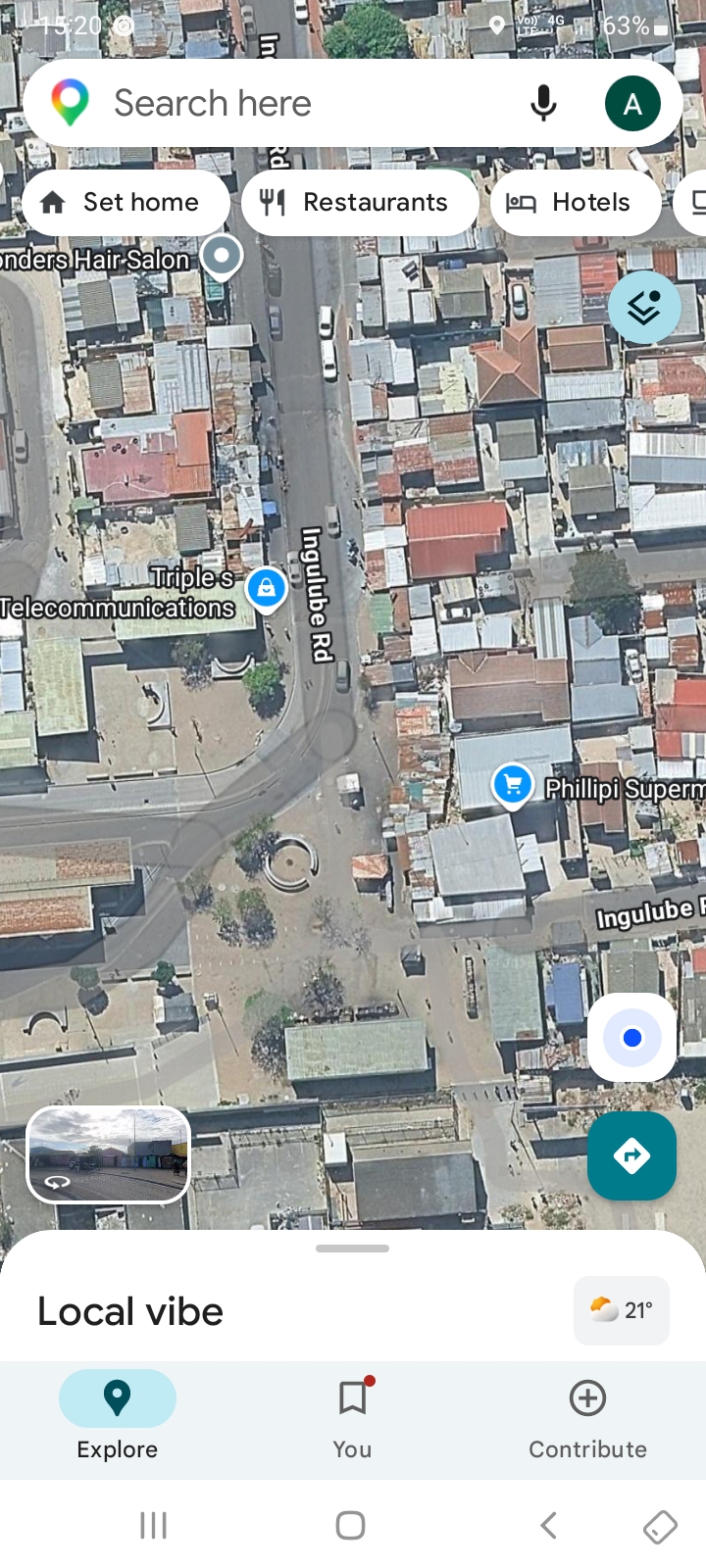The height and width of the screenshot is (1568, 706).
Task: Show the Hotels chip results
Action: tap(575, 202)
